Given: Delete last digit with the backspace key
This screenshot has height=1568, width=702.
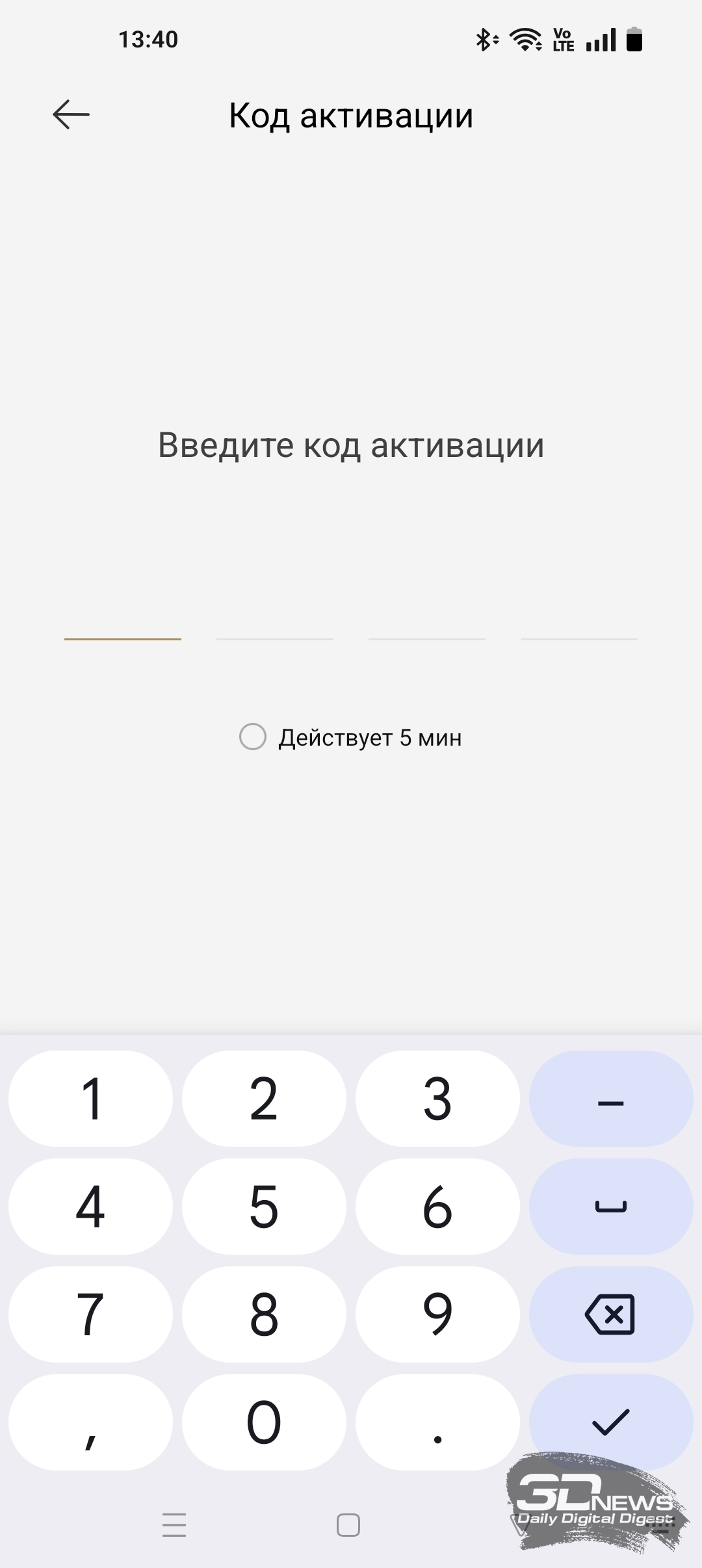Looking at the screenshot, I should point(611,1314).
